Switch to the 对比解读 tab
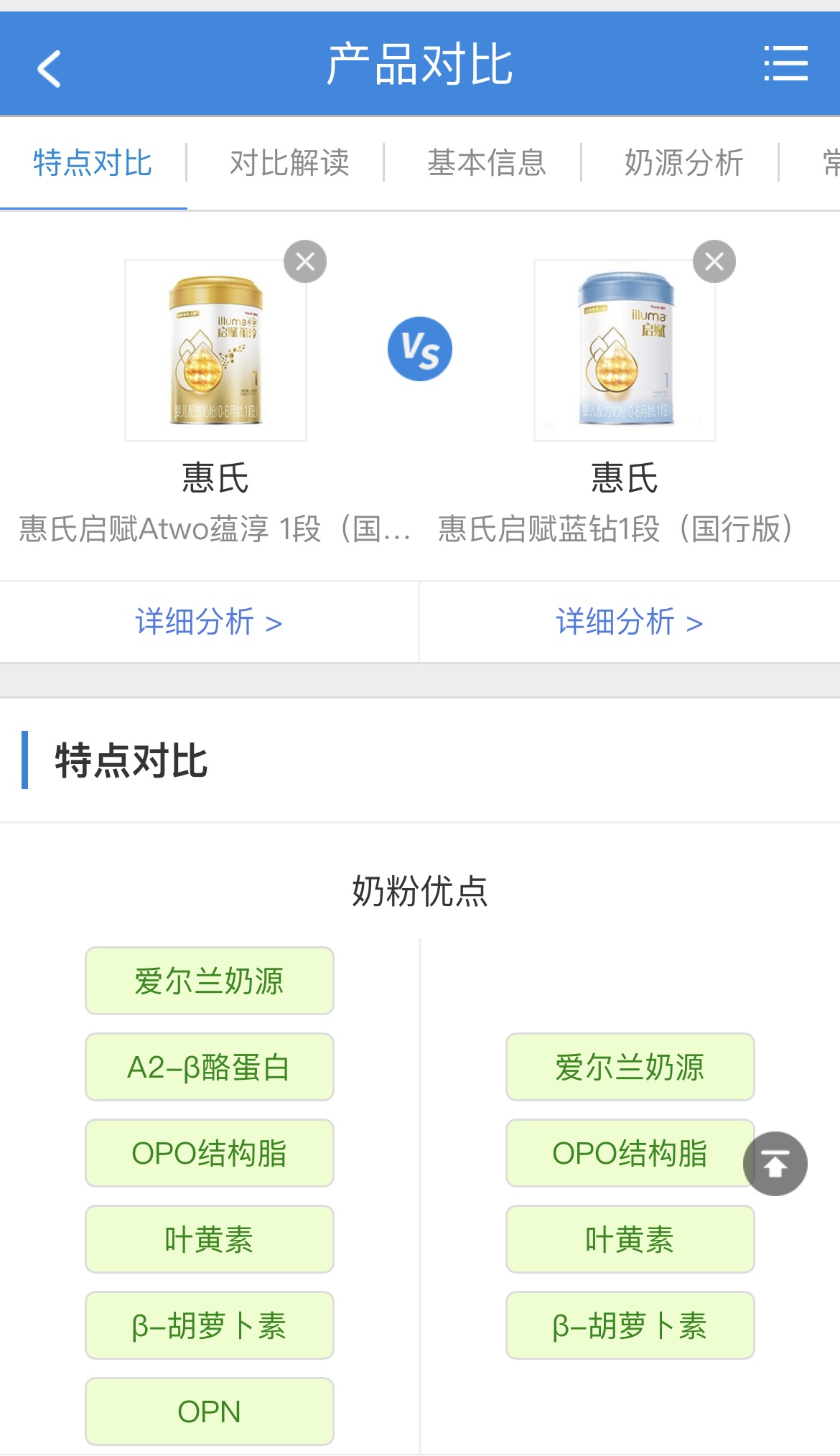 click(289, 163)
